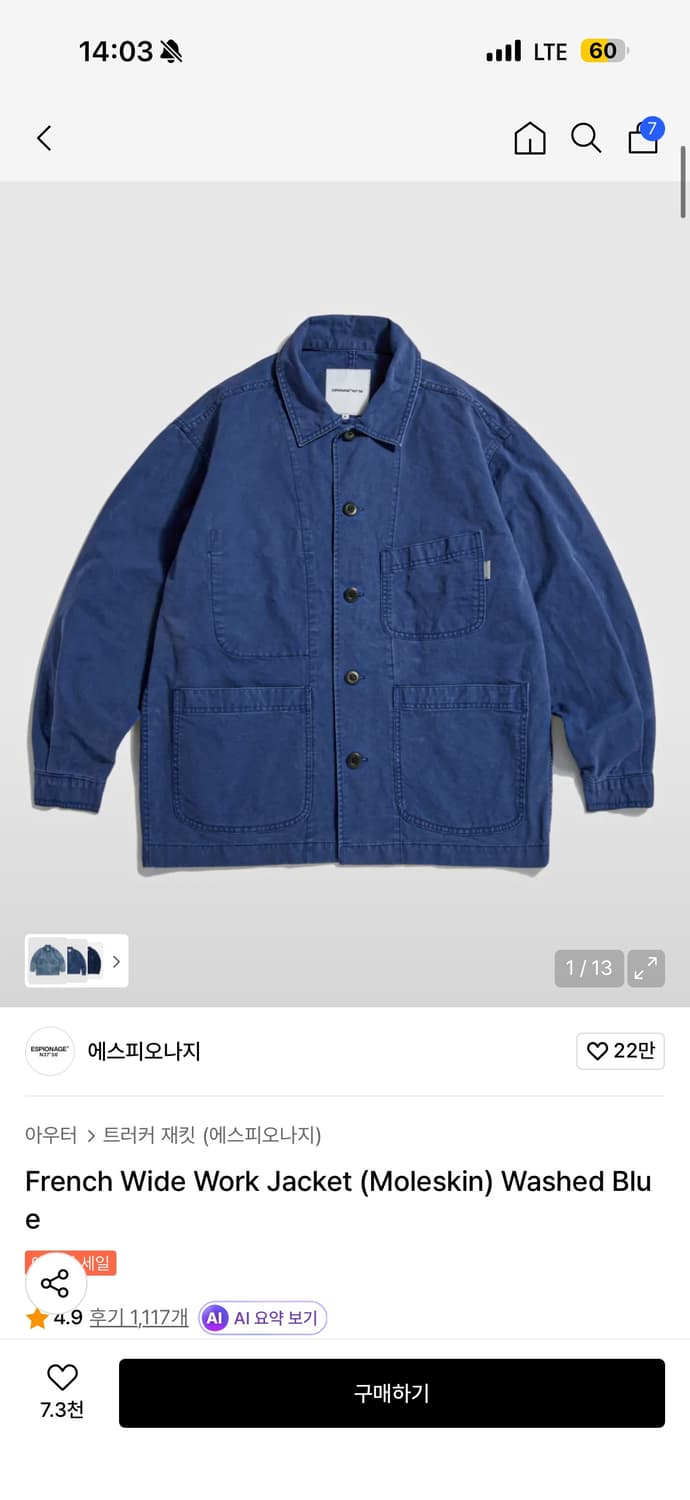Image resolution: width=690 pixels, height=1500 pixels.
Task: Open the home icon
Action: (529, 138)
